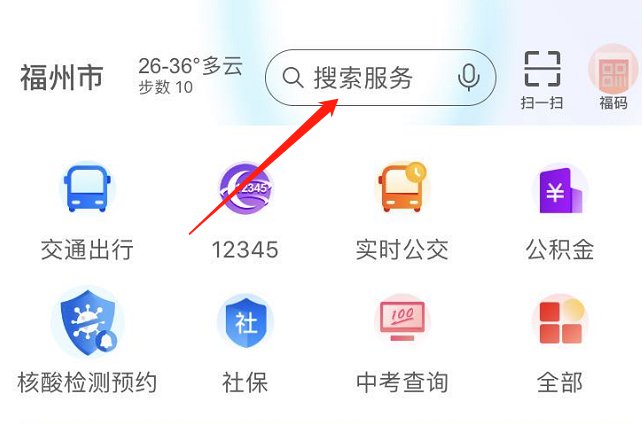The width and height of the screenshot is (642, 424).
Task: Open the 扫一扫 scanner
Action: coord(542,77)
